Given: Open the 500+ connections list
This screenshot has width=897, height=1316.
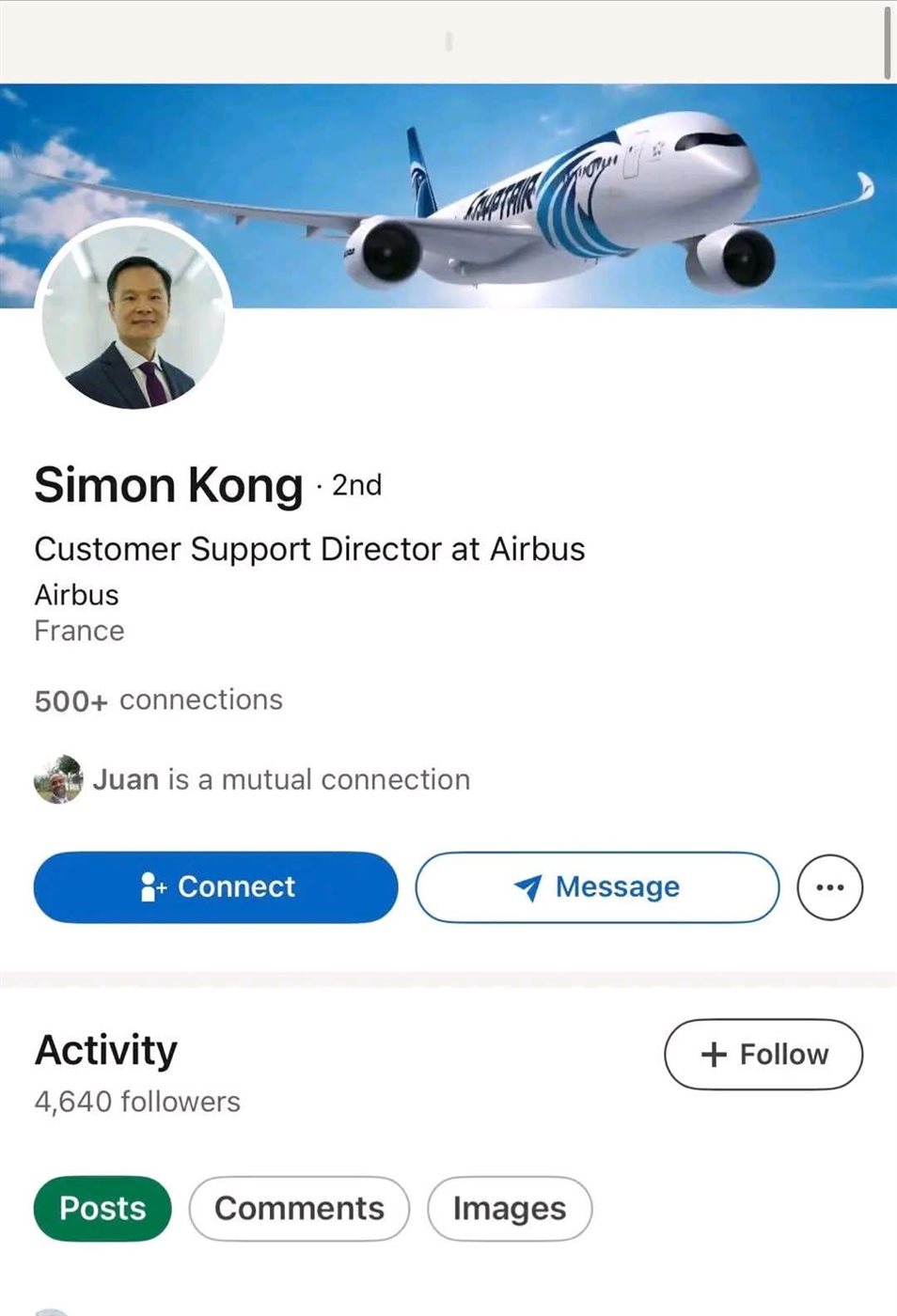Looking at the screenshot, I should tap(158, 700).
